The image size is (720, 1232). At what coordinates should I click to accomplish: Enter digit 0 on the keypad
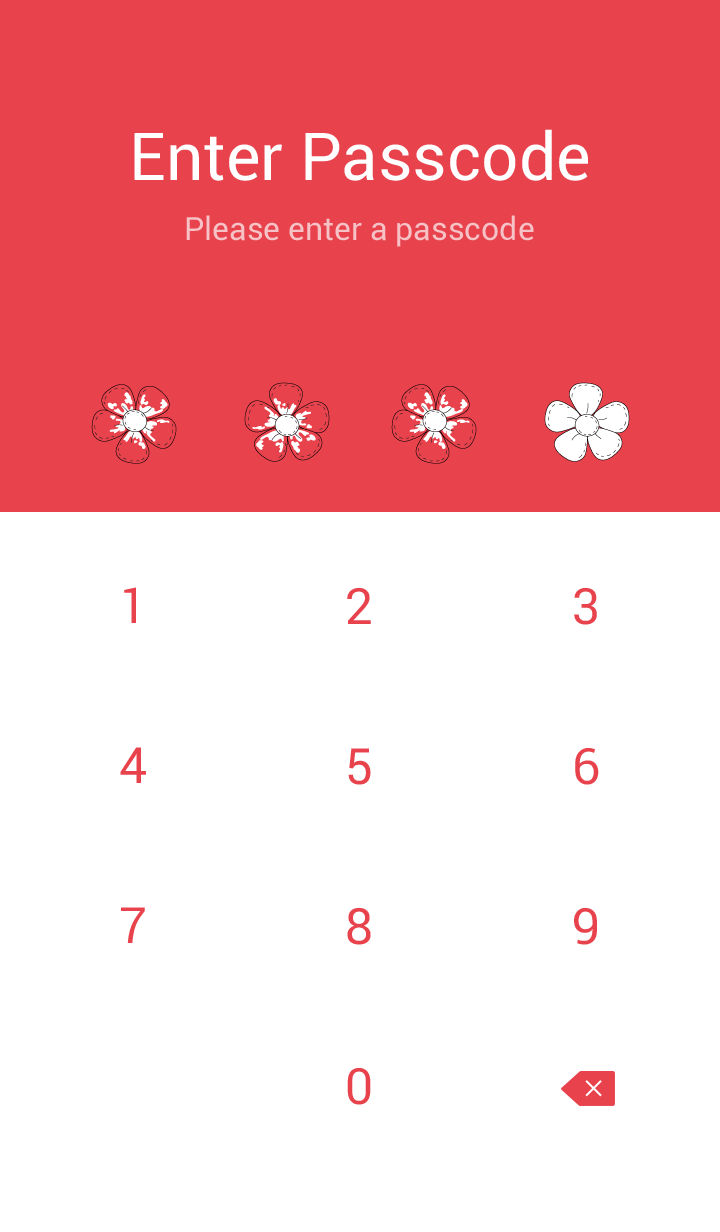click(x=359, y=1087)
